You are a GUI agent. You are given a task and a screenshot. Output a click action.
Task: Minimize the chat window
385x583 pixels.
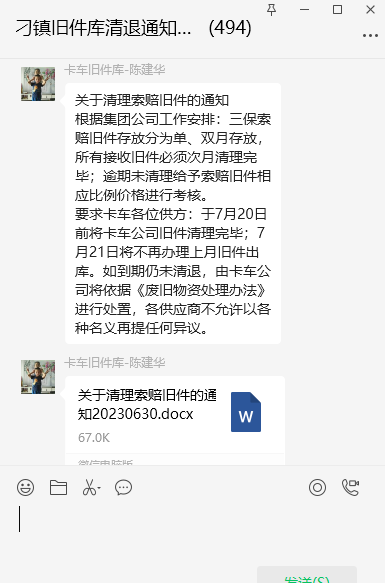(x=305, y=10)
